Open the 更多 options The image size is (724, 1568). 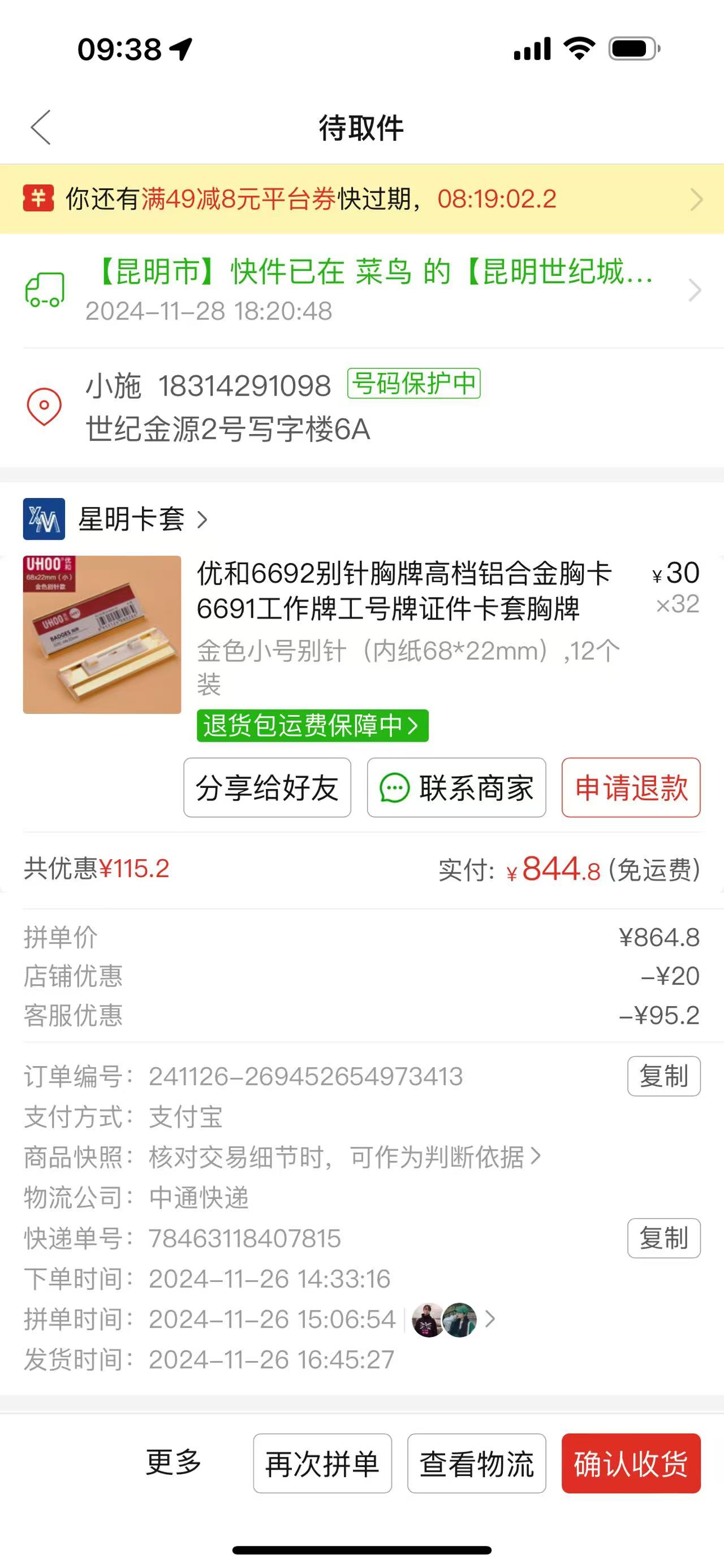174,1462
